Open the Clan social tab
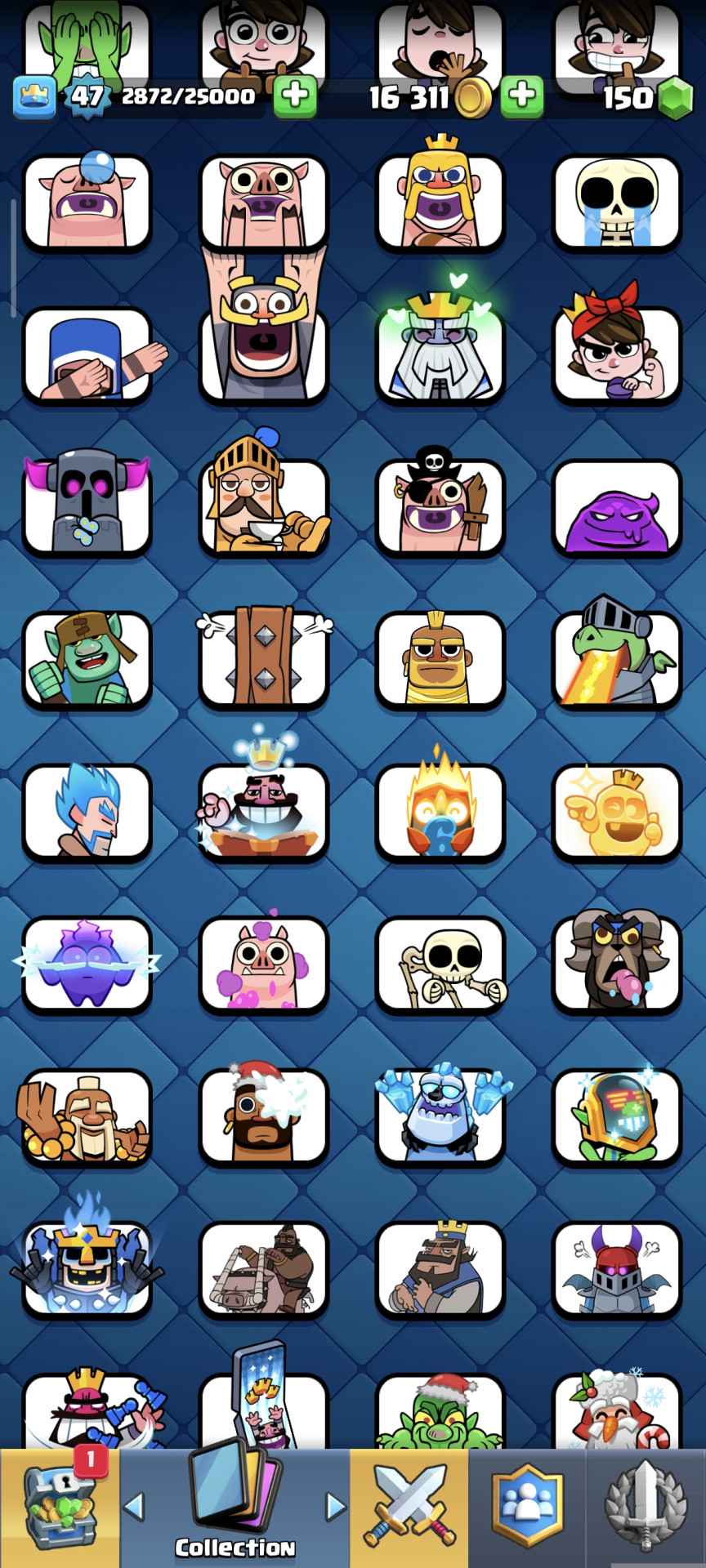The height and width of the screenshot is (1568, 706). 527,1507
